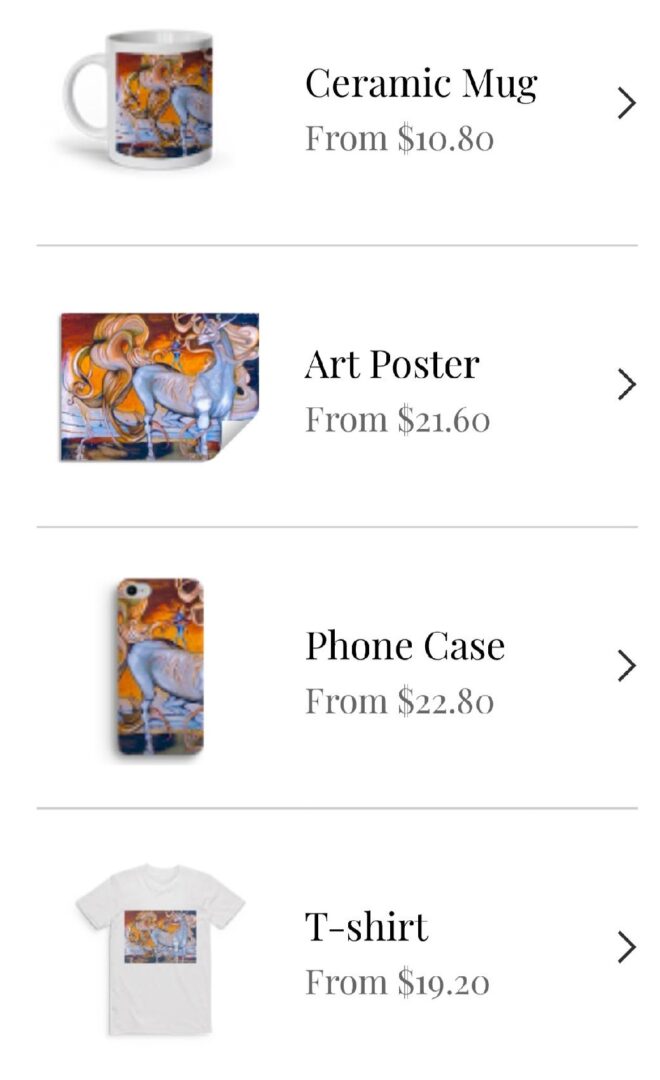This screenshot has height=1080, width=660.
Task: Choose the T-shirt product row
Action: click(x=366, y=948)
